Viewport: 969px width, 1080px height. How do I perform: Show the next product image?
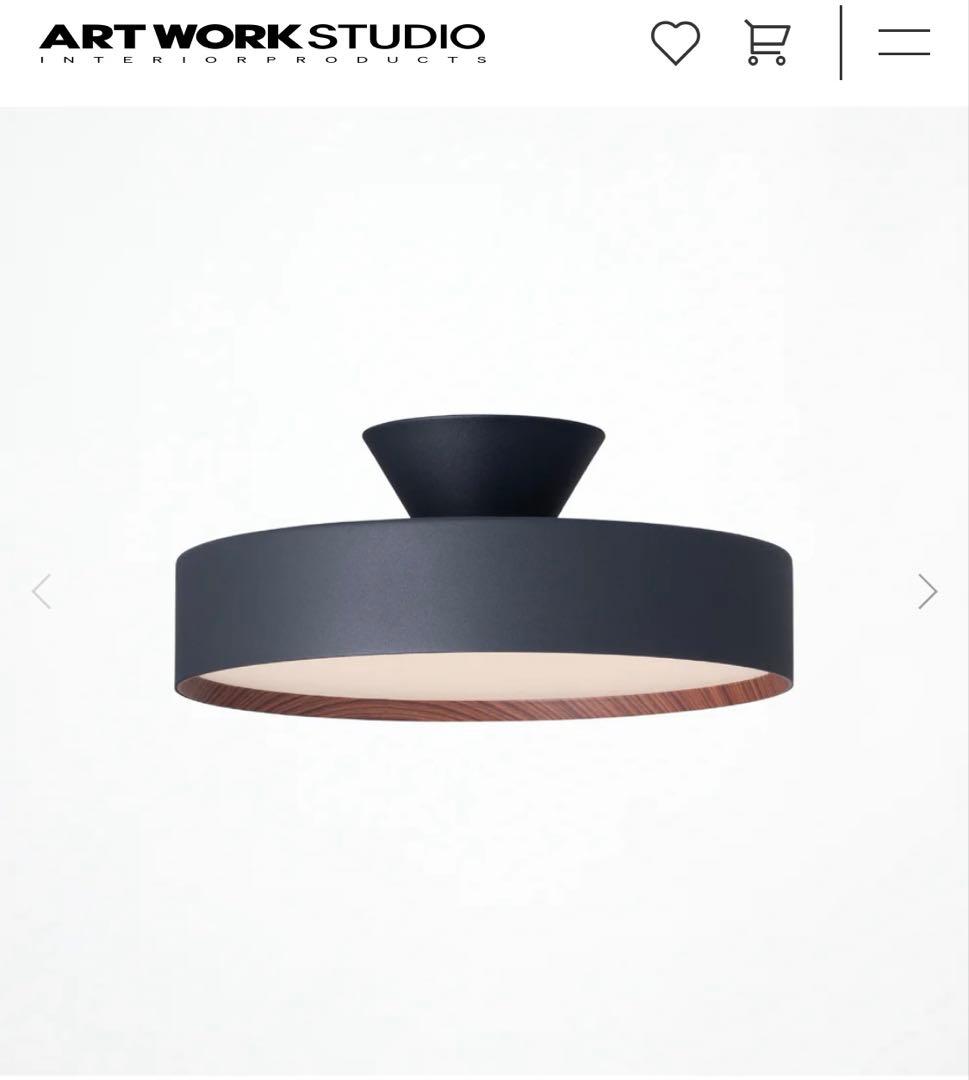[927, 591]
